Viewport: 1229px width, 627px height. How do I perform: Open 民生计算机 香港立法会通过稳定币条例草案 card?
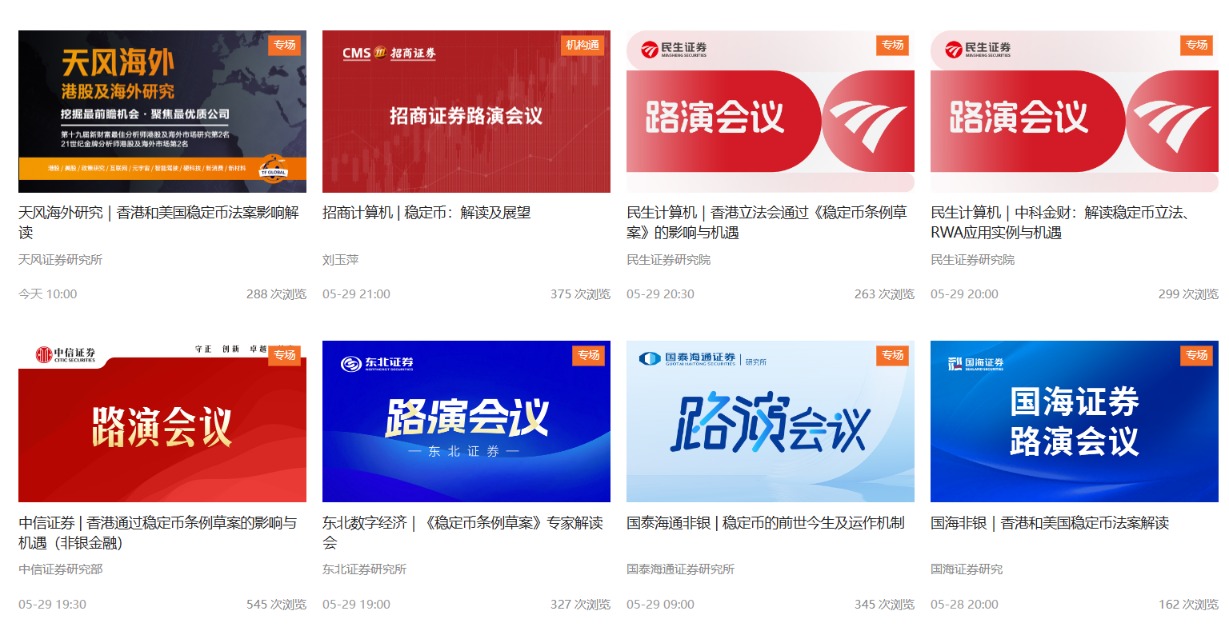pyautogui.click(x=770, y=112)
